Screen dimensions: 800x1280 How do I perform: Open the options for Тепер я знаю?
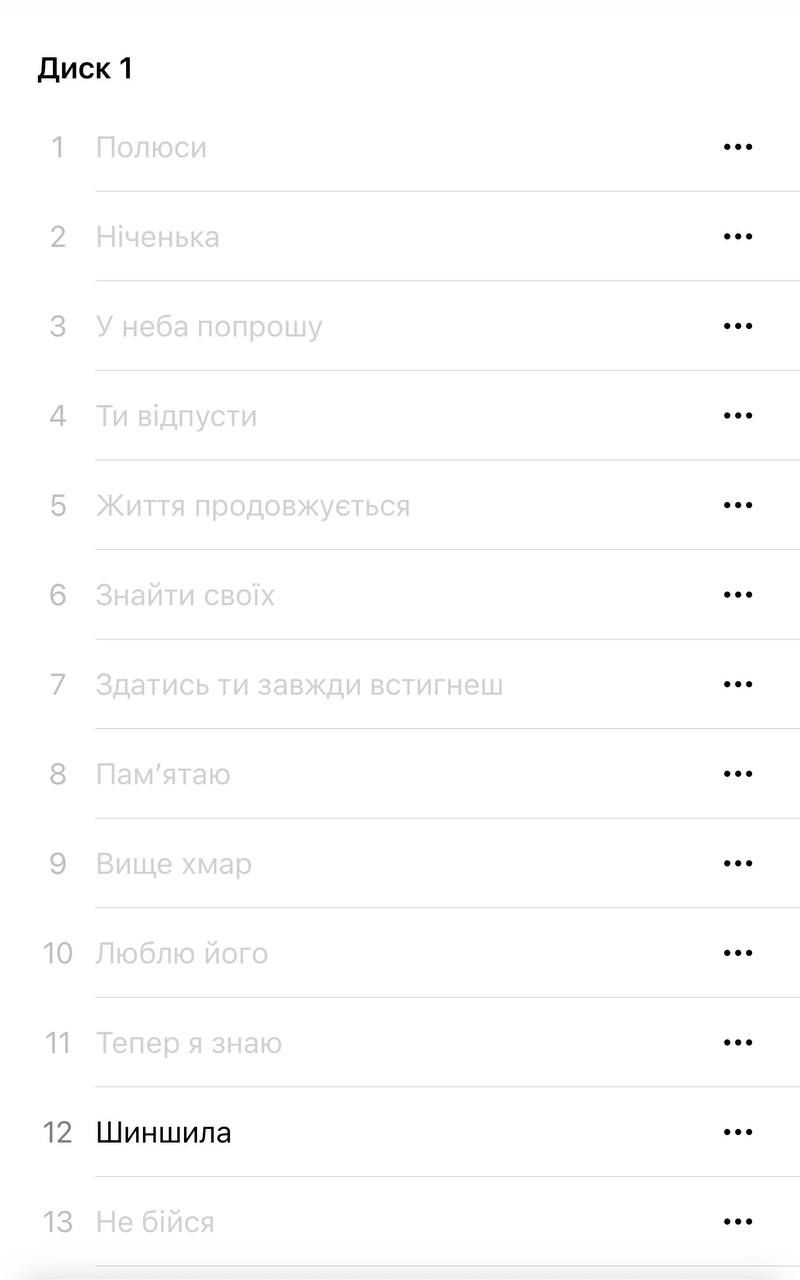click(x=737, y=1043)
